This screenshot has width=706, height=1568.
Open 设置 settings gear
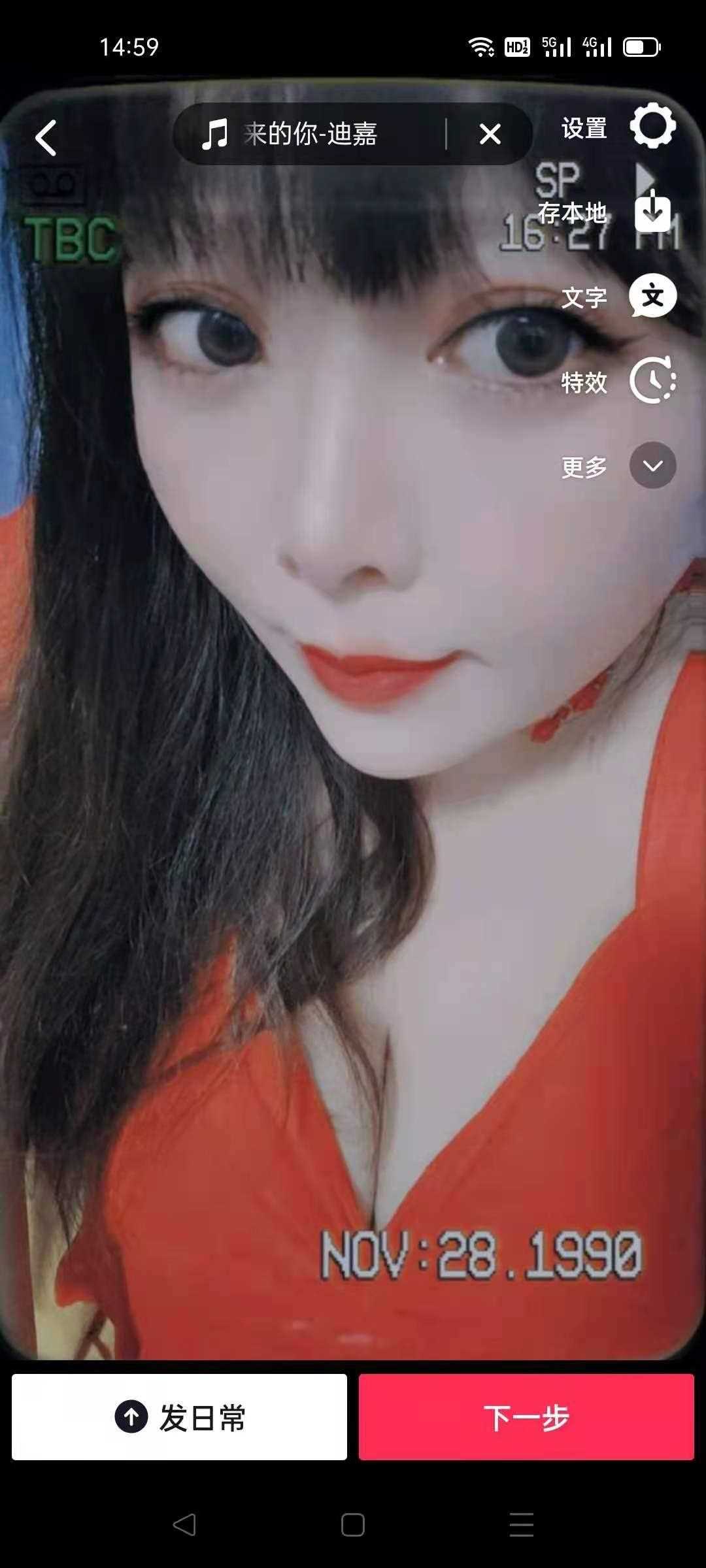(x=652, y=127)
